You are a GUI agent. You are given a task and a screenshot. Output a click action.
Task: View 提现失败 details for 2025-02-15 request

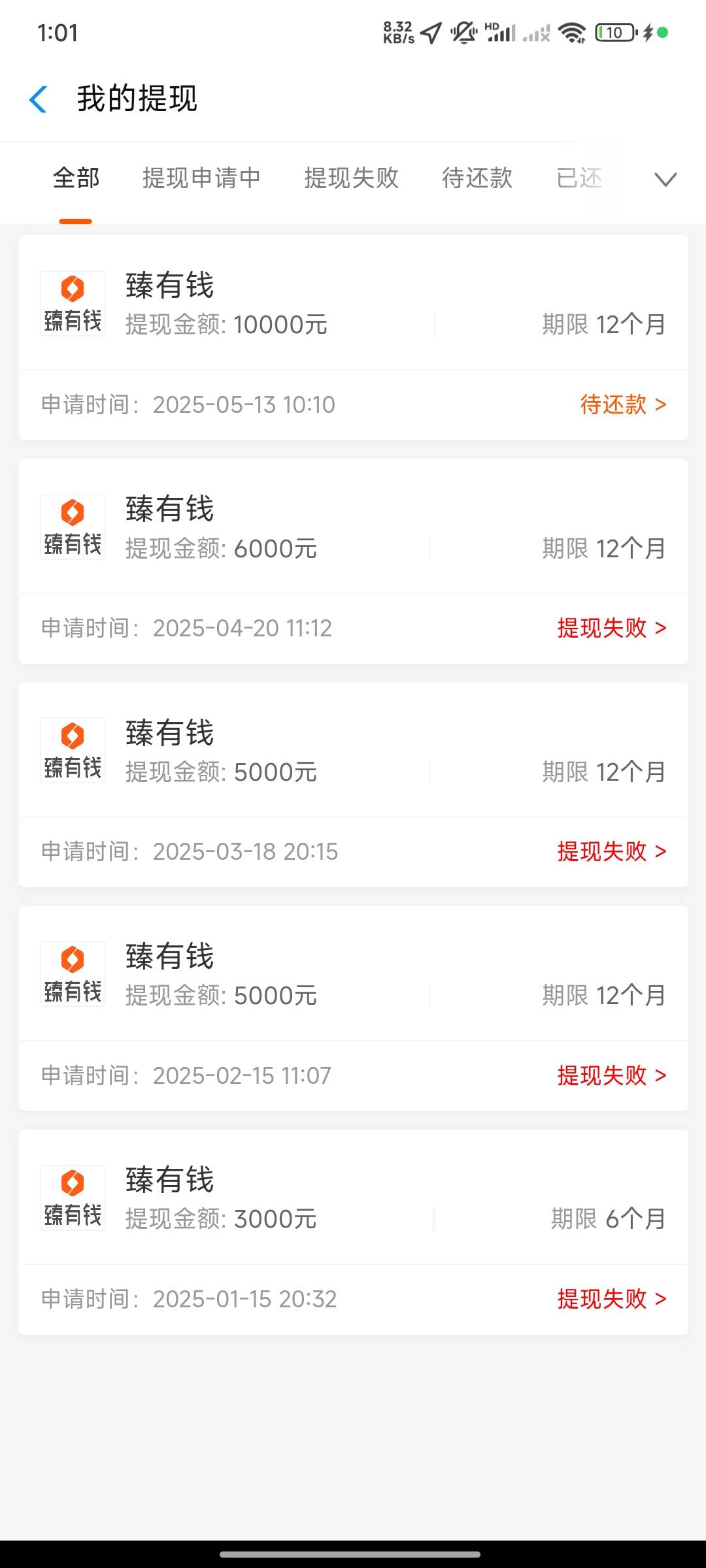tap(612, 1075)
